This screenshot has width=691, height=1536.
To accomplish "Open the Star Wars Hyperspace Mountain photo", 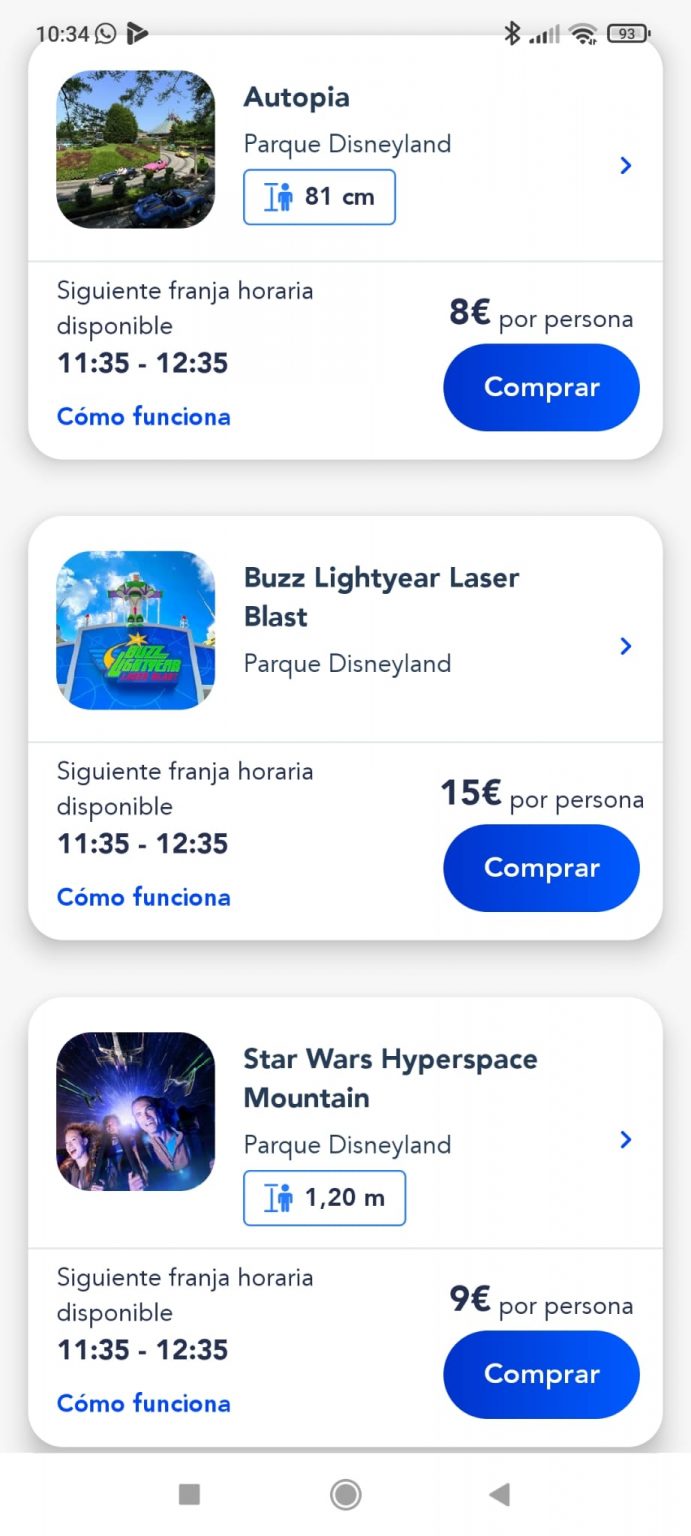I will click(x=136, y=1111).
